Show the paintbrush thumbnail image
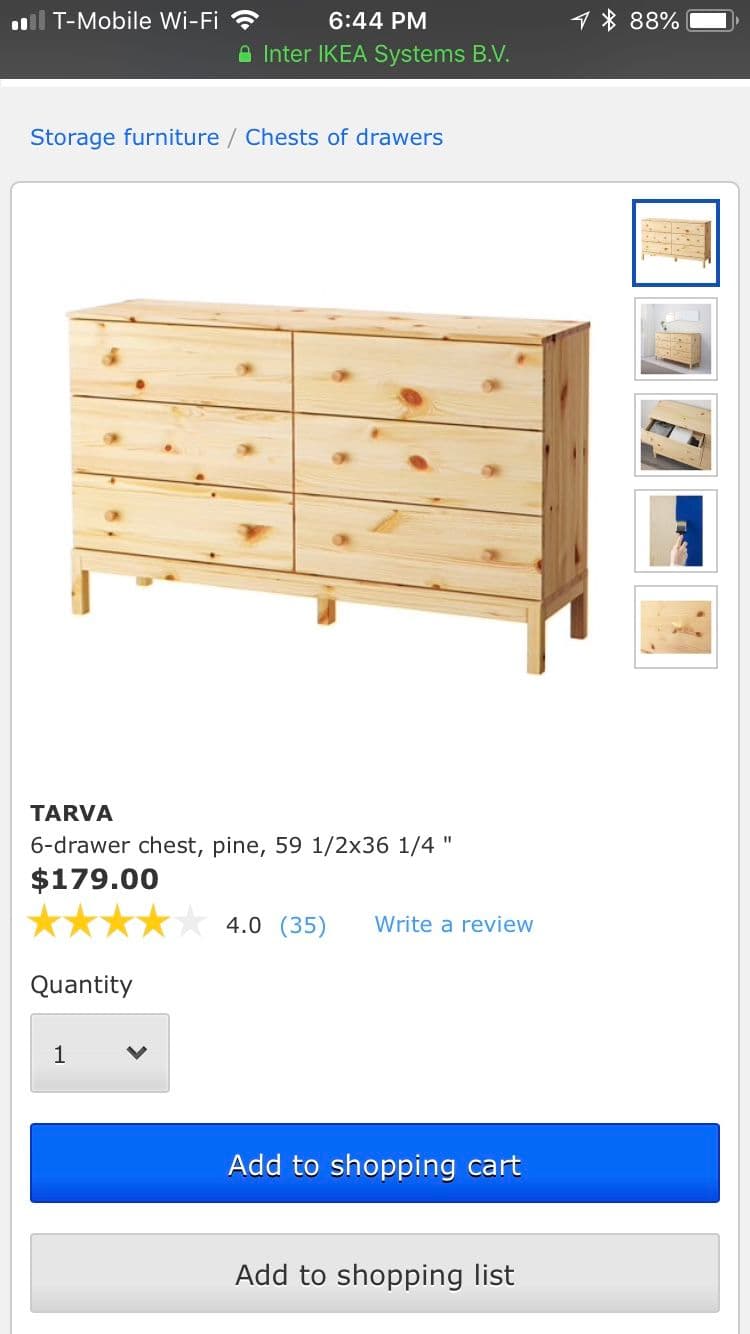 coord(676,531)
